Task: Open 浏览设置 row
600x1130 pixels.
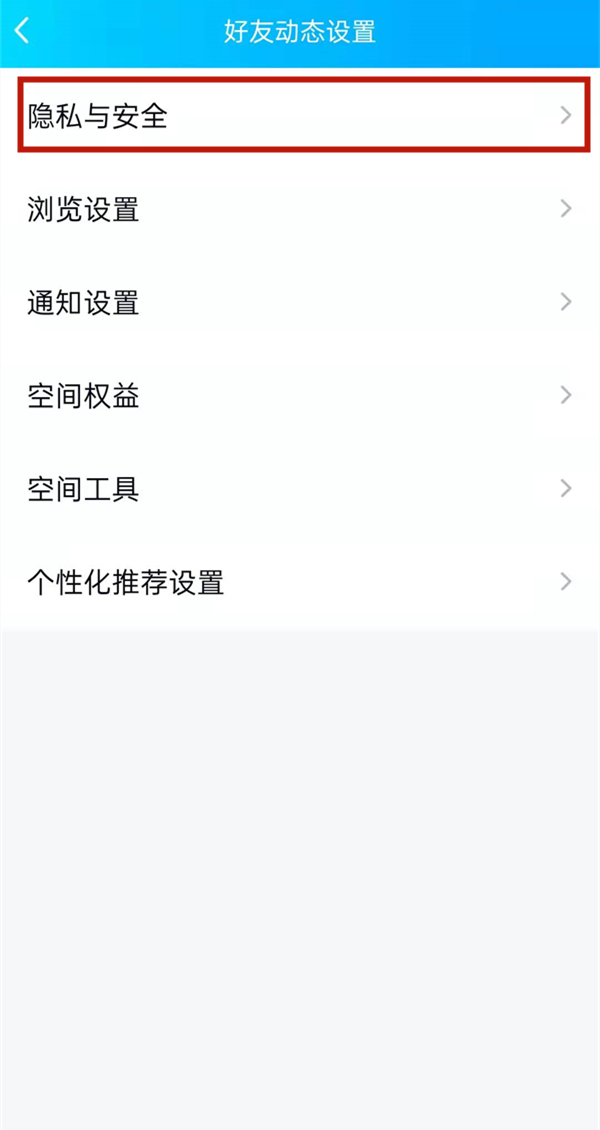Action: [x=300, y=209]
